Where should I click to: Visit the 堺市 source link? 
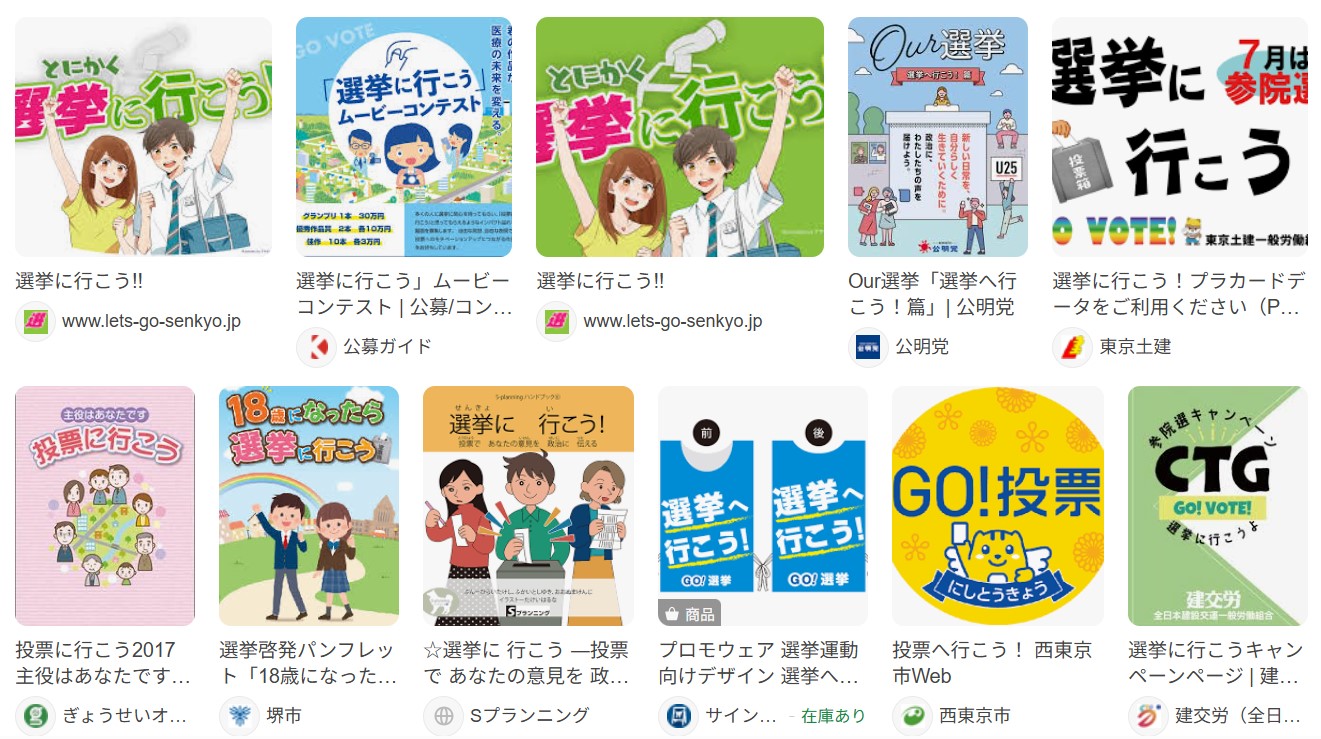tap(285, 716)
